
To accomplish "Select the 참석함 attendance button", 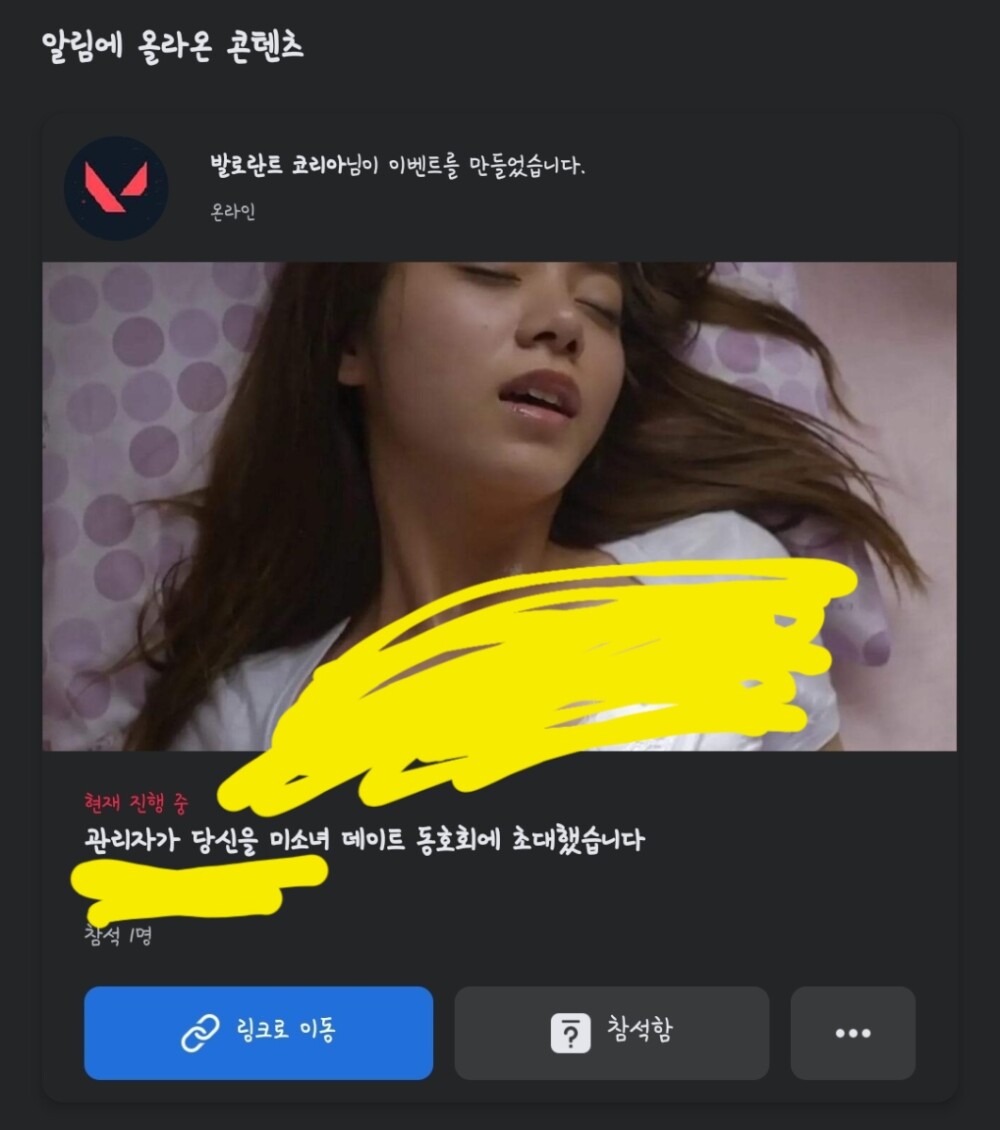I will tap(611, 1032).
